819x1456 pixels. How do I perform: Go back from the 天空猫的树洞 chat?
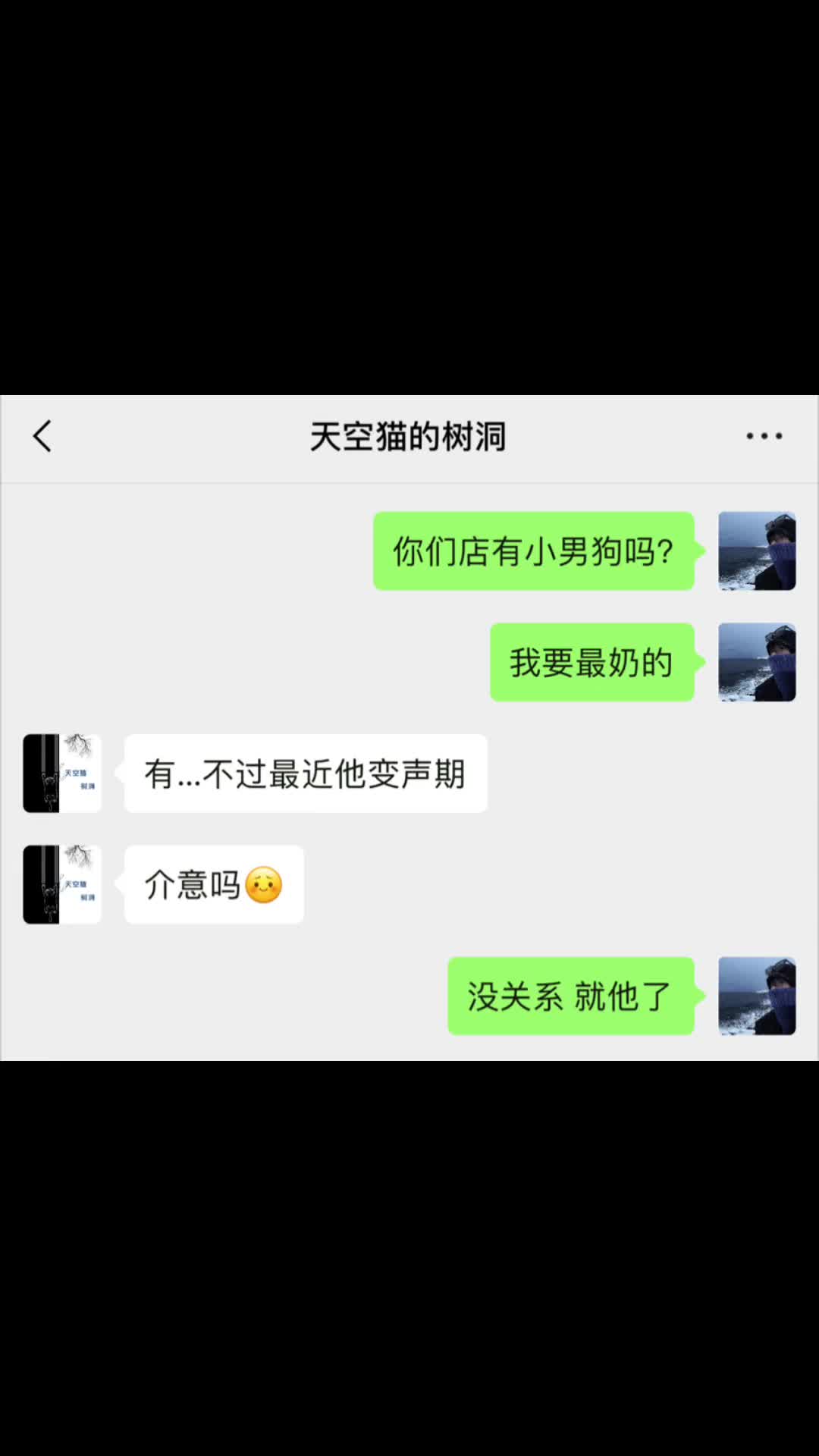coord(42,437)
